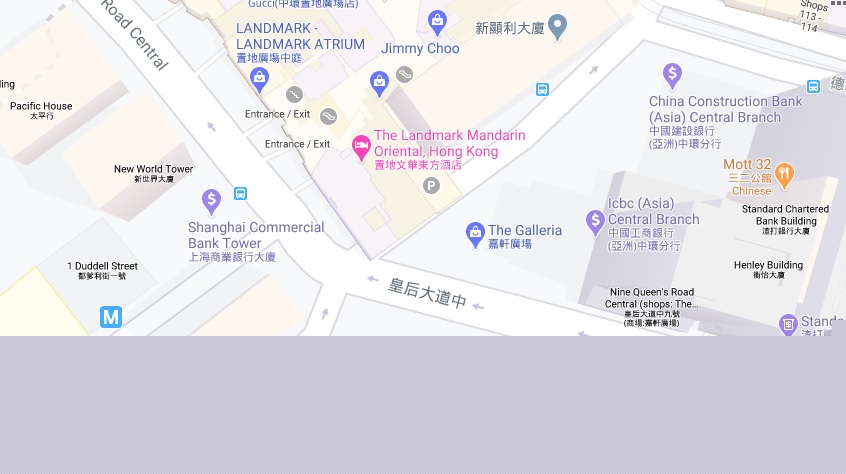Open Mott 32 restaurant marker
Image resolution: width=846 pixels, height=474 pixels.
784,173
